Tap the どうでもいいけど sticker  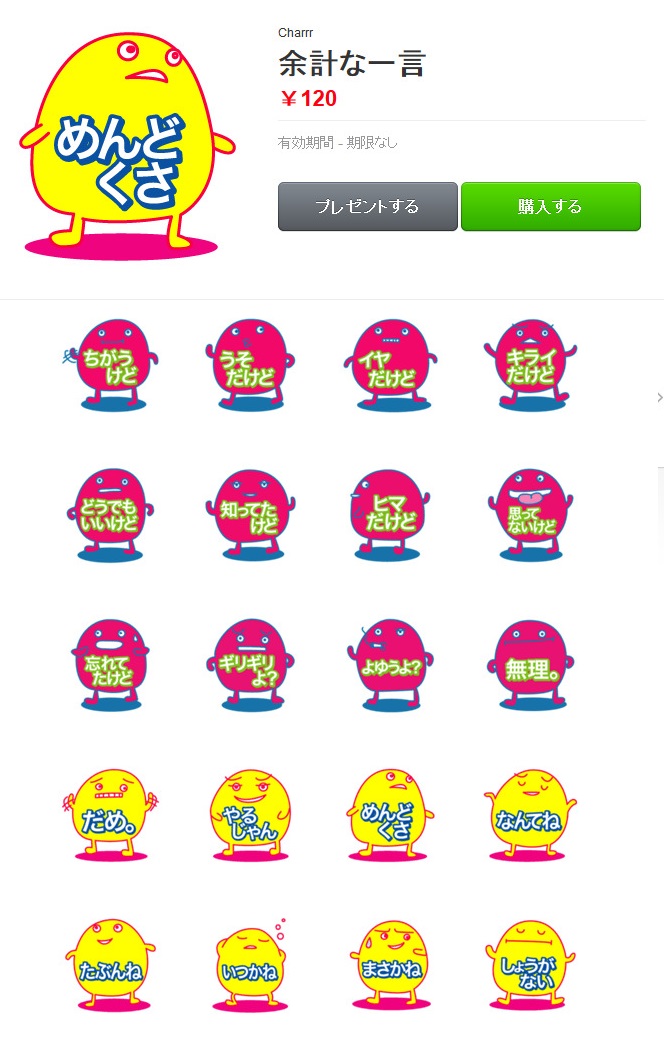tap(111, 515)
